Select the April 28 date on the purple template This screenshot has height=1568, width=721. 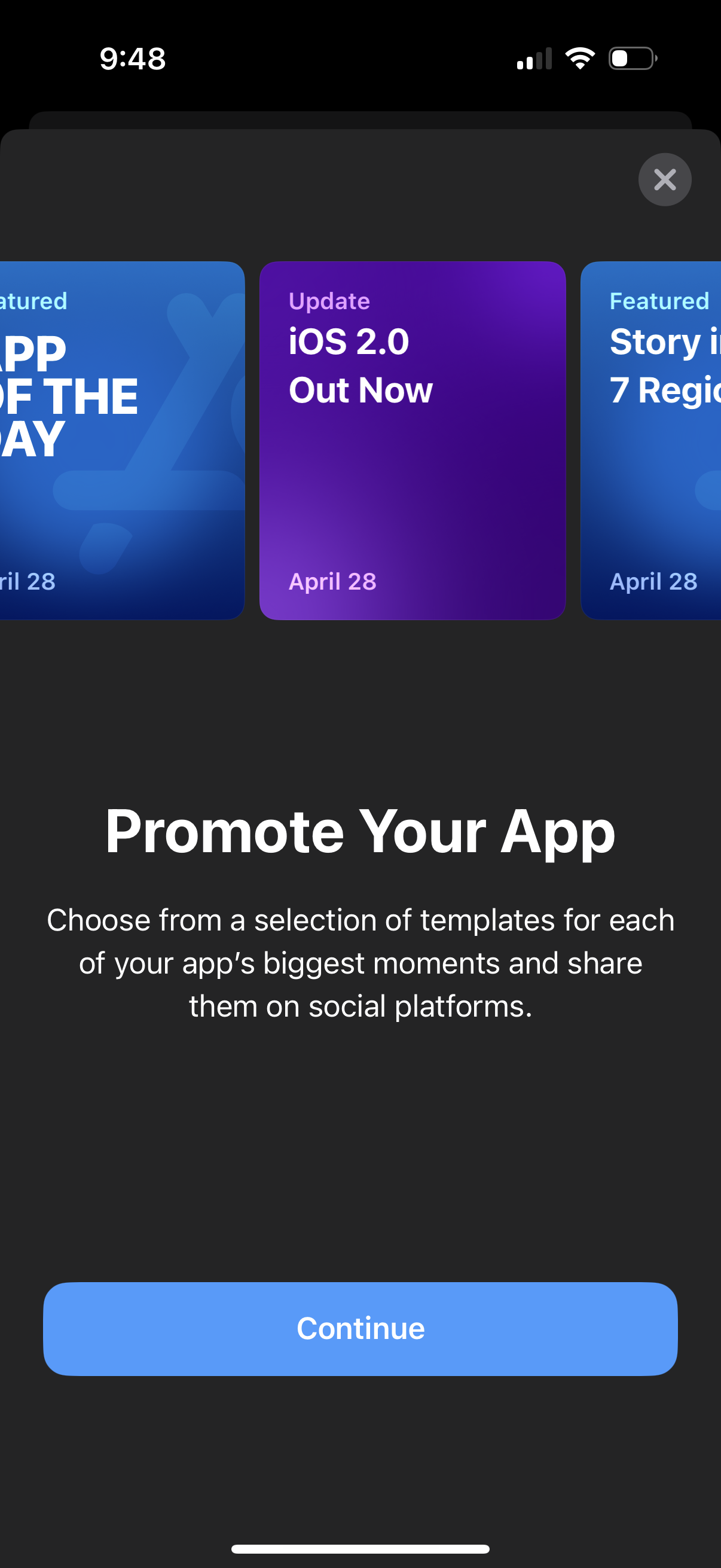[x=332, y=581]
